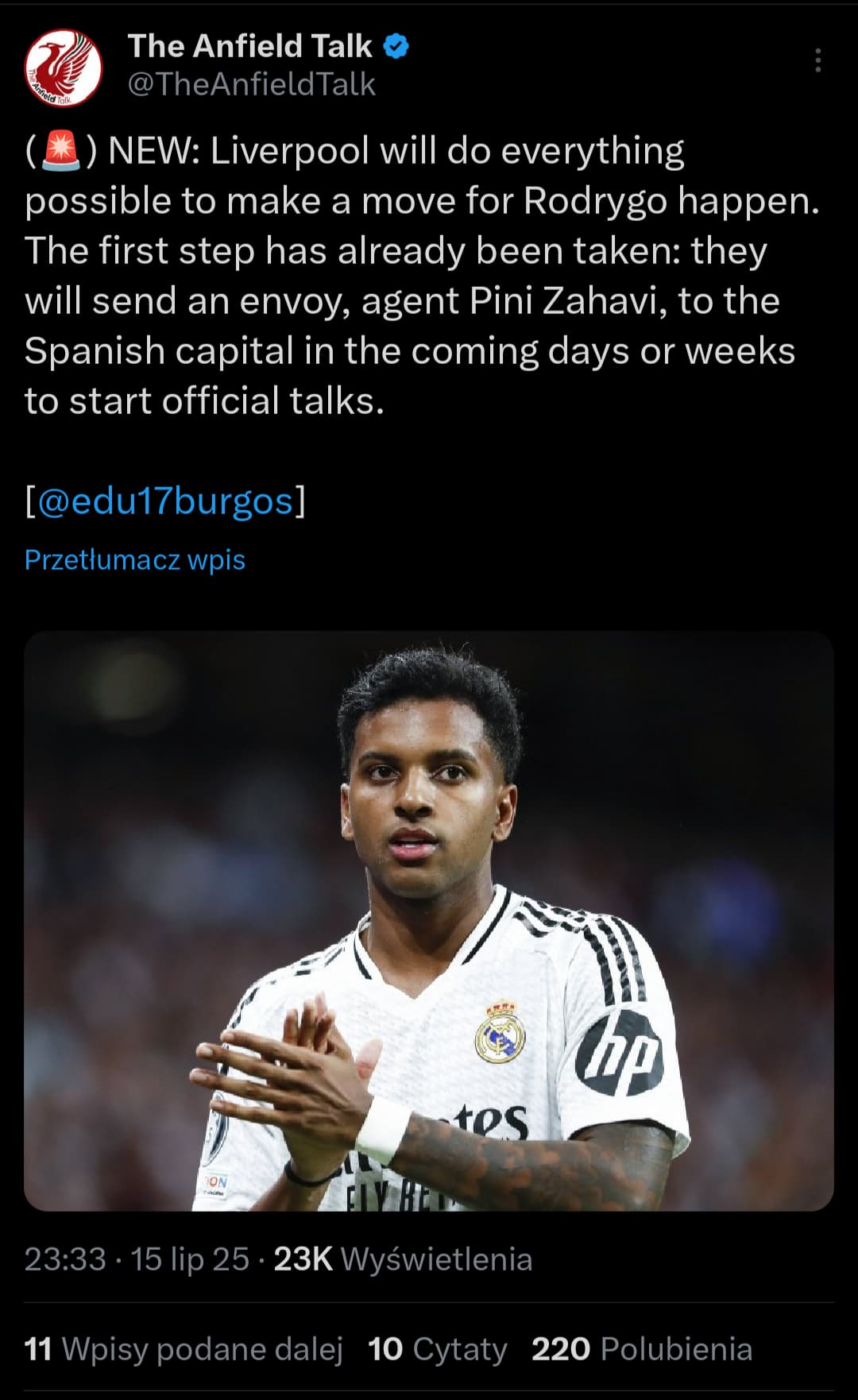Open the tweet's three-dot overflow menu

[x=817, y=60]
